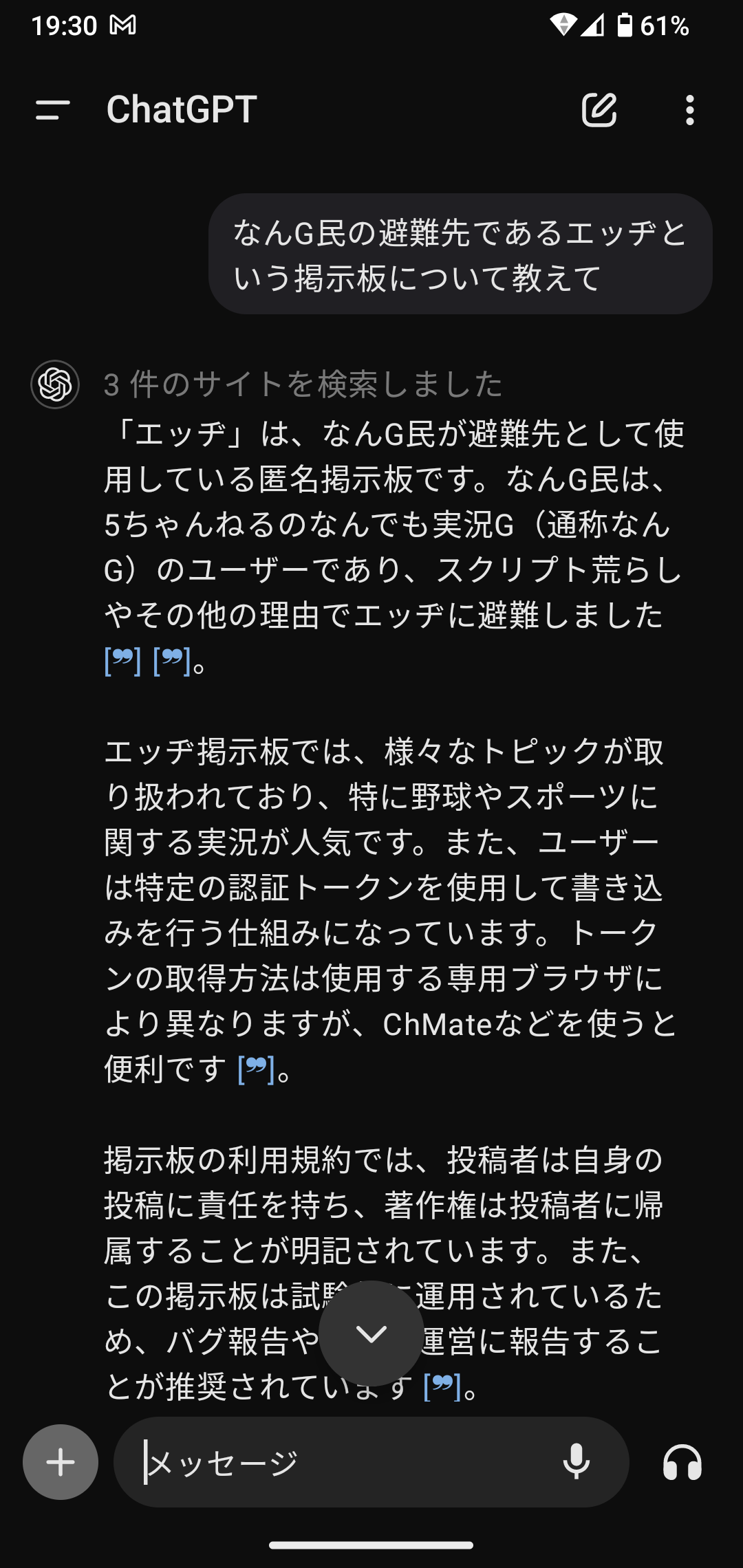743x1568 pixels.
Task: Open the sidebar drawer menu
Action: coord(53,110)
